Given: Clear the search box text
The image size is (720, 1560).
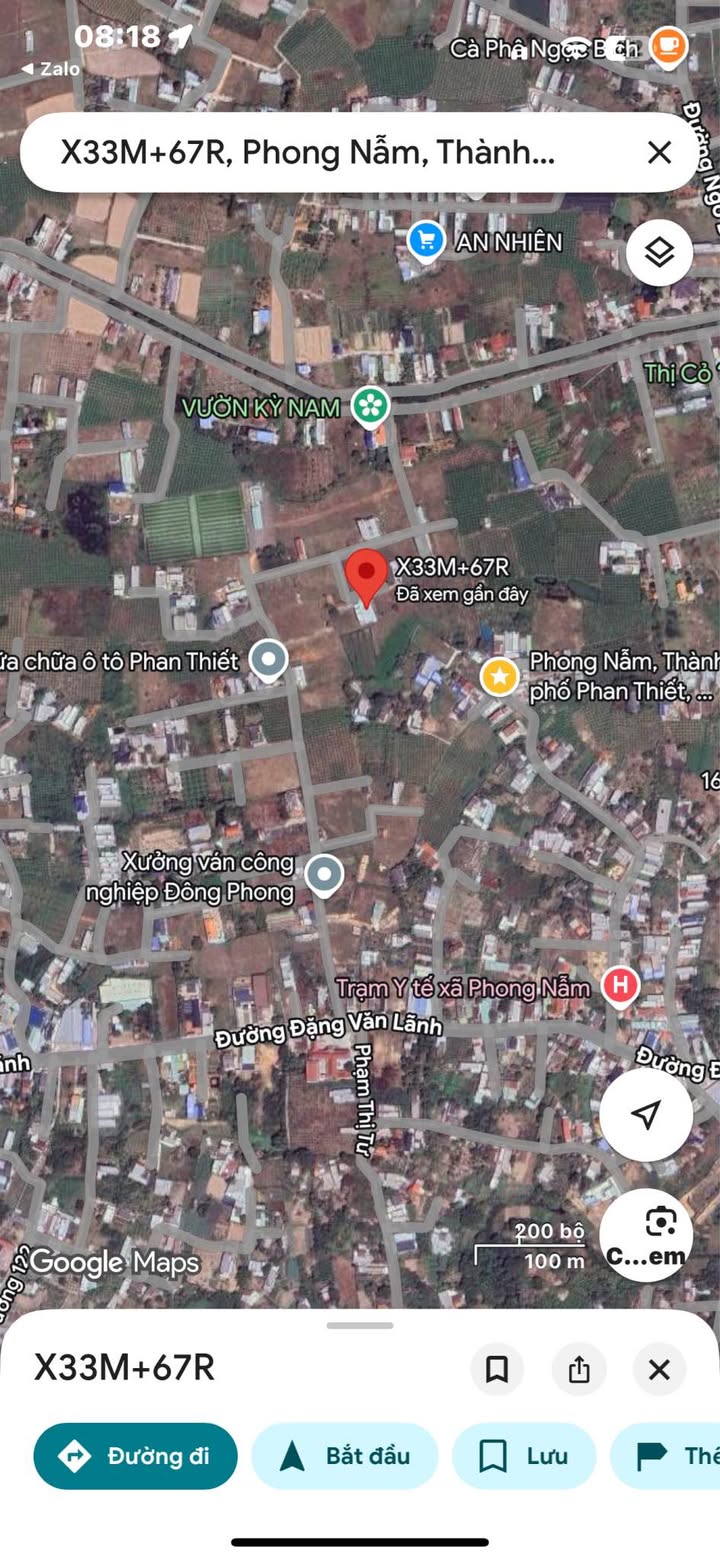Looking at the screenshot, I should [x=659, y=152].
